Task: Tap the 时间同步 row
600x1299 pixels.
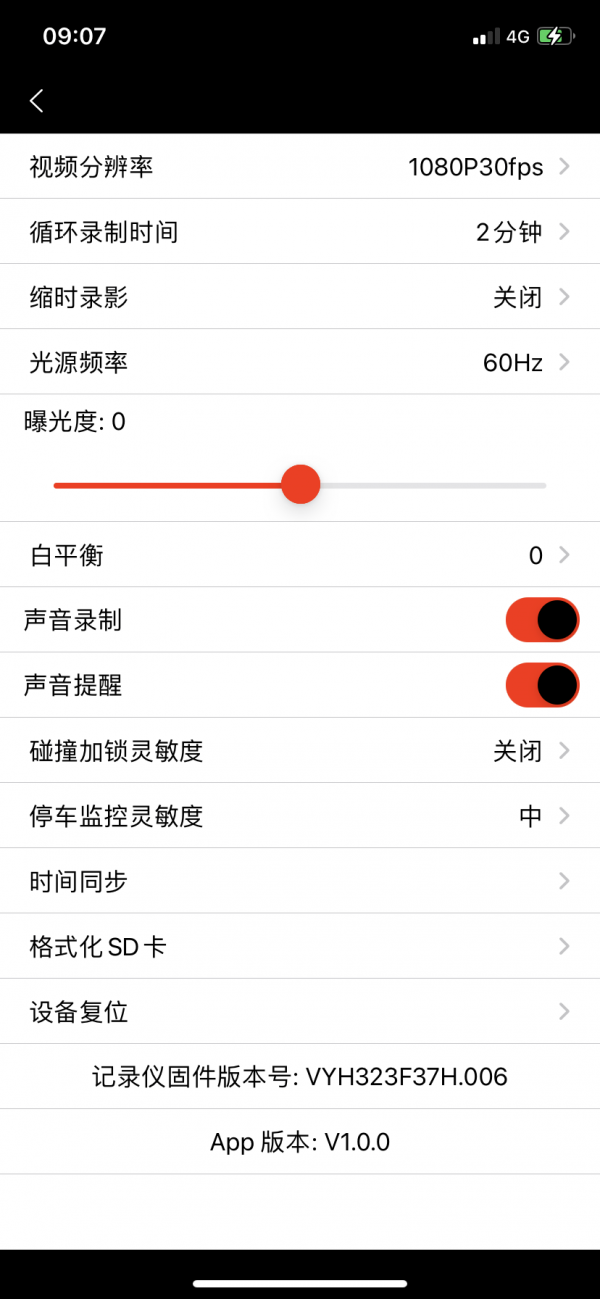Action: [x=300, y=881]
